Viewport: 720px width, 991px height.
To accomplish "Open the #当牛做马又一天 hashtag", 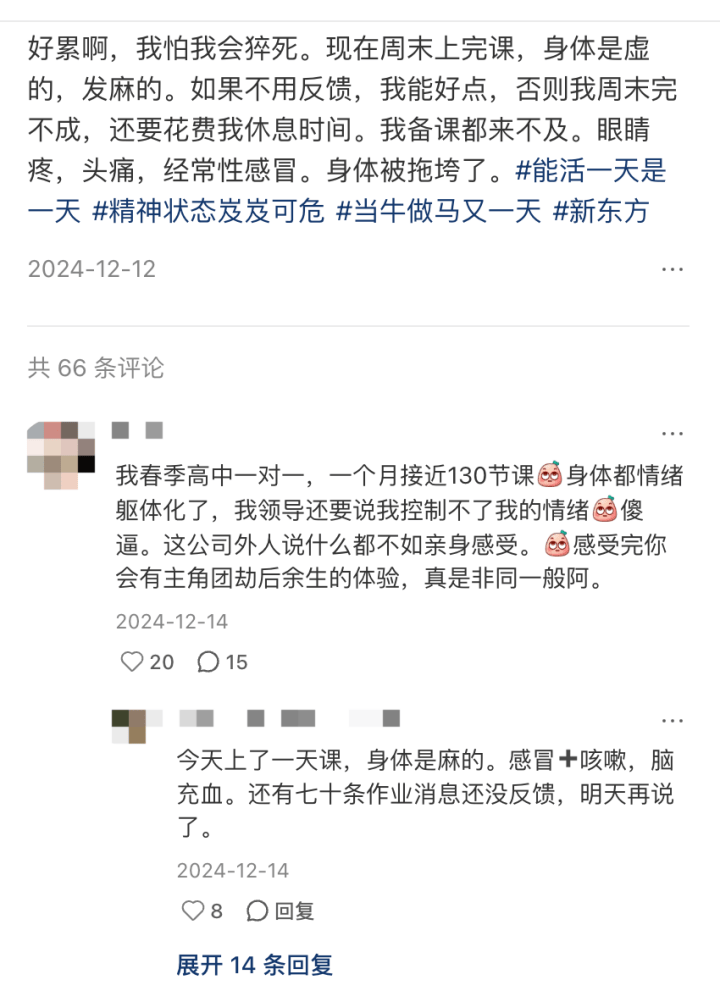I will 438,212.
